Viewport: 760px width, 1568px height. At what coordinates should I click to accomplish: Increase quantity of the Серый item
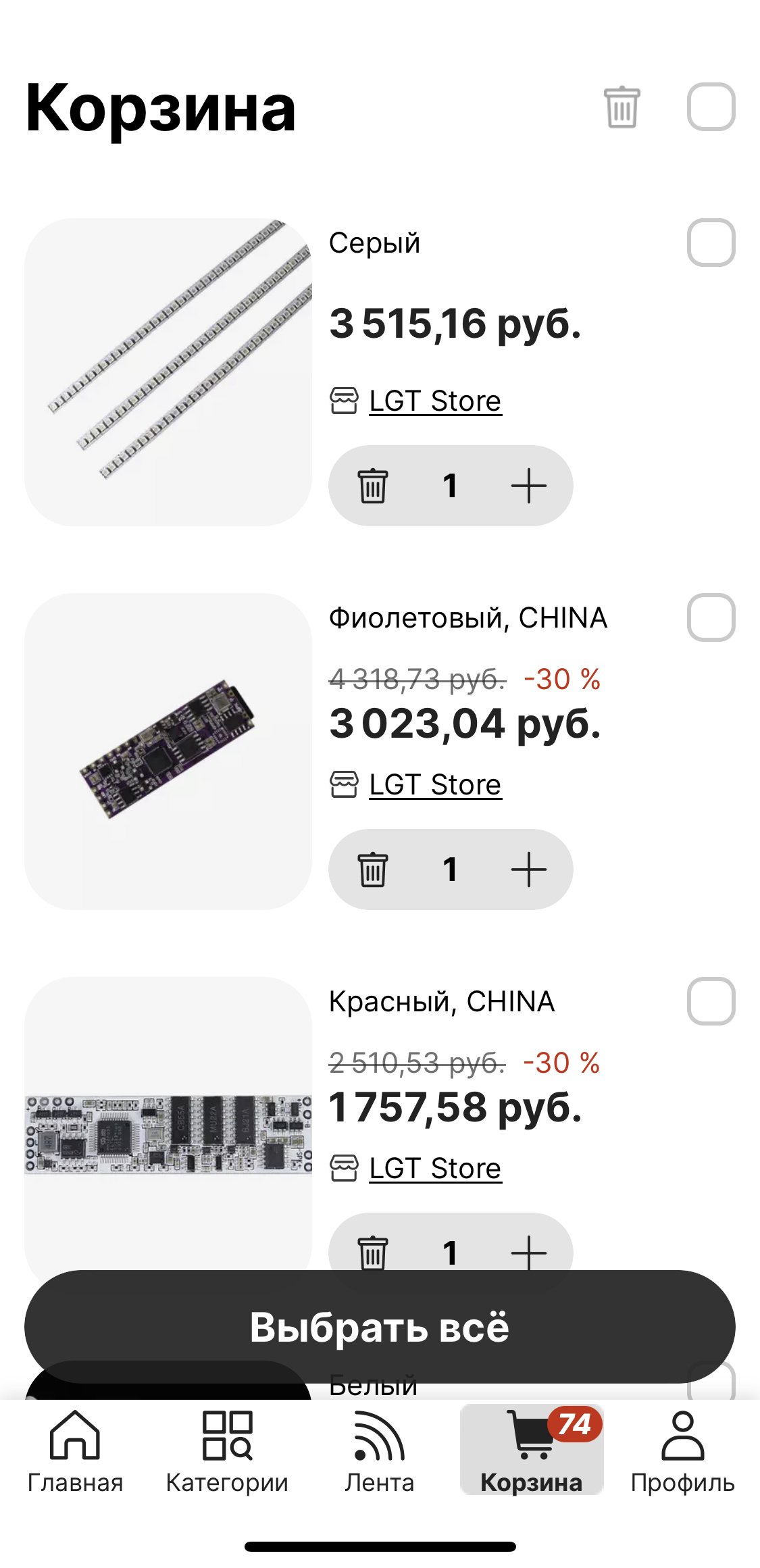coord(528,486)
